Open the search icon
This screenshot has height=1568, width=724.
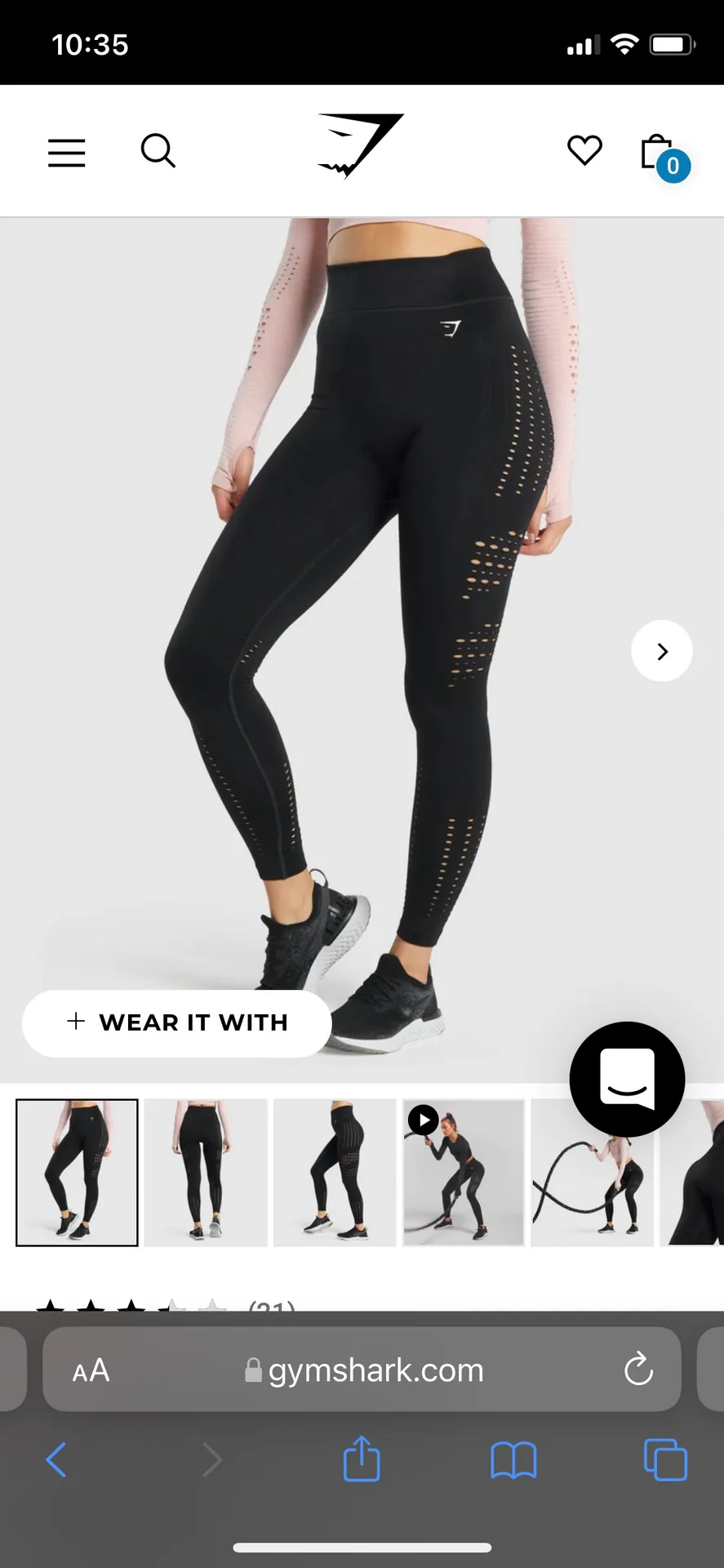(158, 151)
